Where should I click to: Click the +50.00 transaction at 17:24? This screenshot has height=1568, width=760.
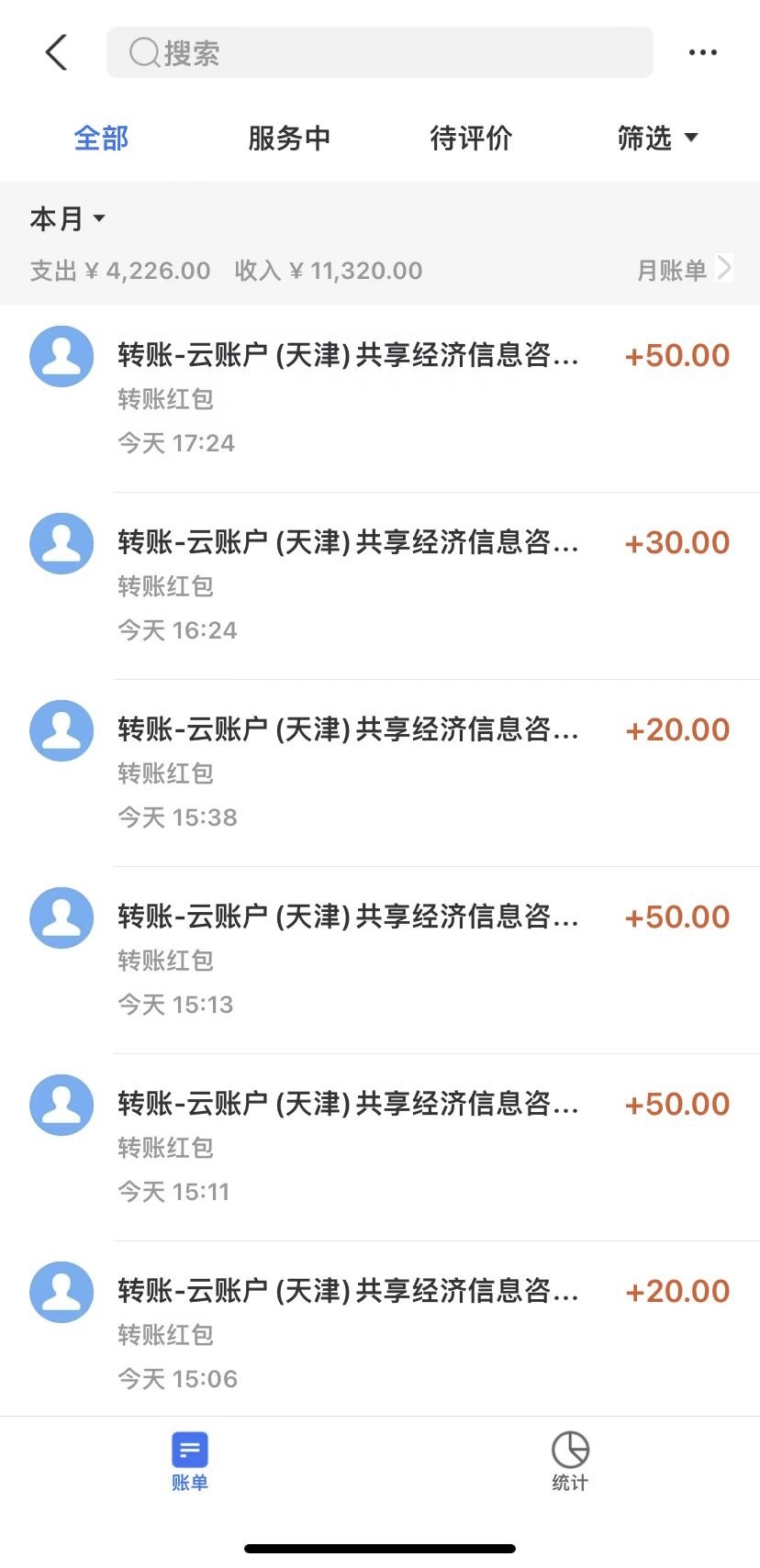click(x=677, y=355)
